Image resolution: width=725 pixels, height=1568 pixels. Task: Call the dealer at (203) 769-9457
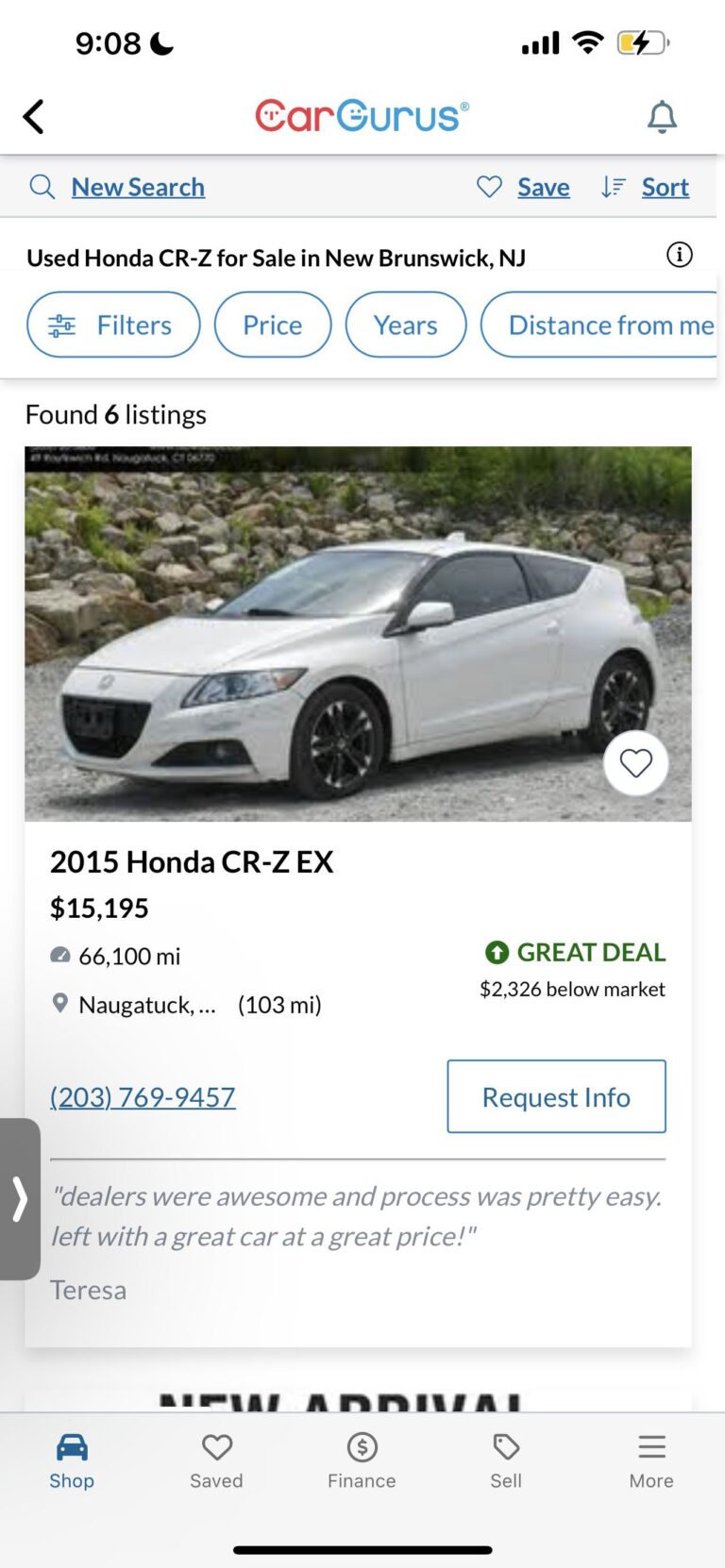click(143, 1096)
